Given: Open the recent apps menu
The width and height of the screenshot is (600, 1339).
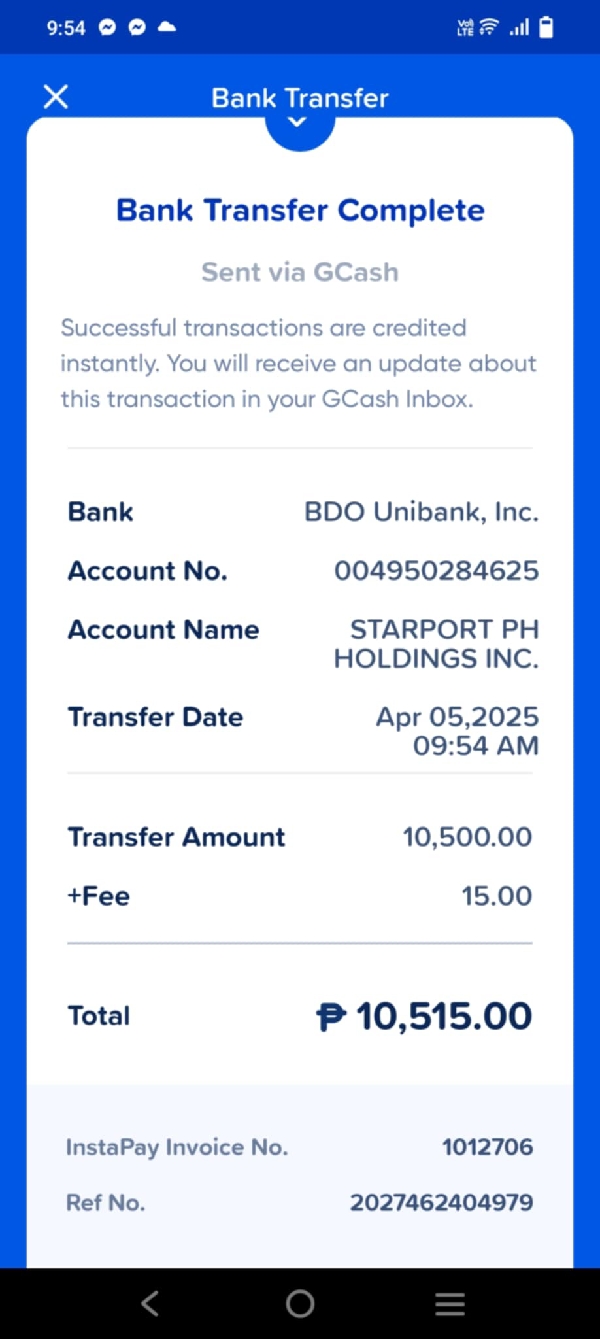Looking at the screenshot, I should [x=450, y=1303].
